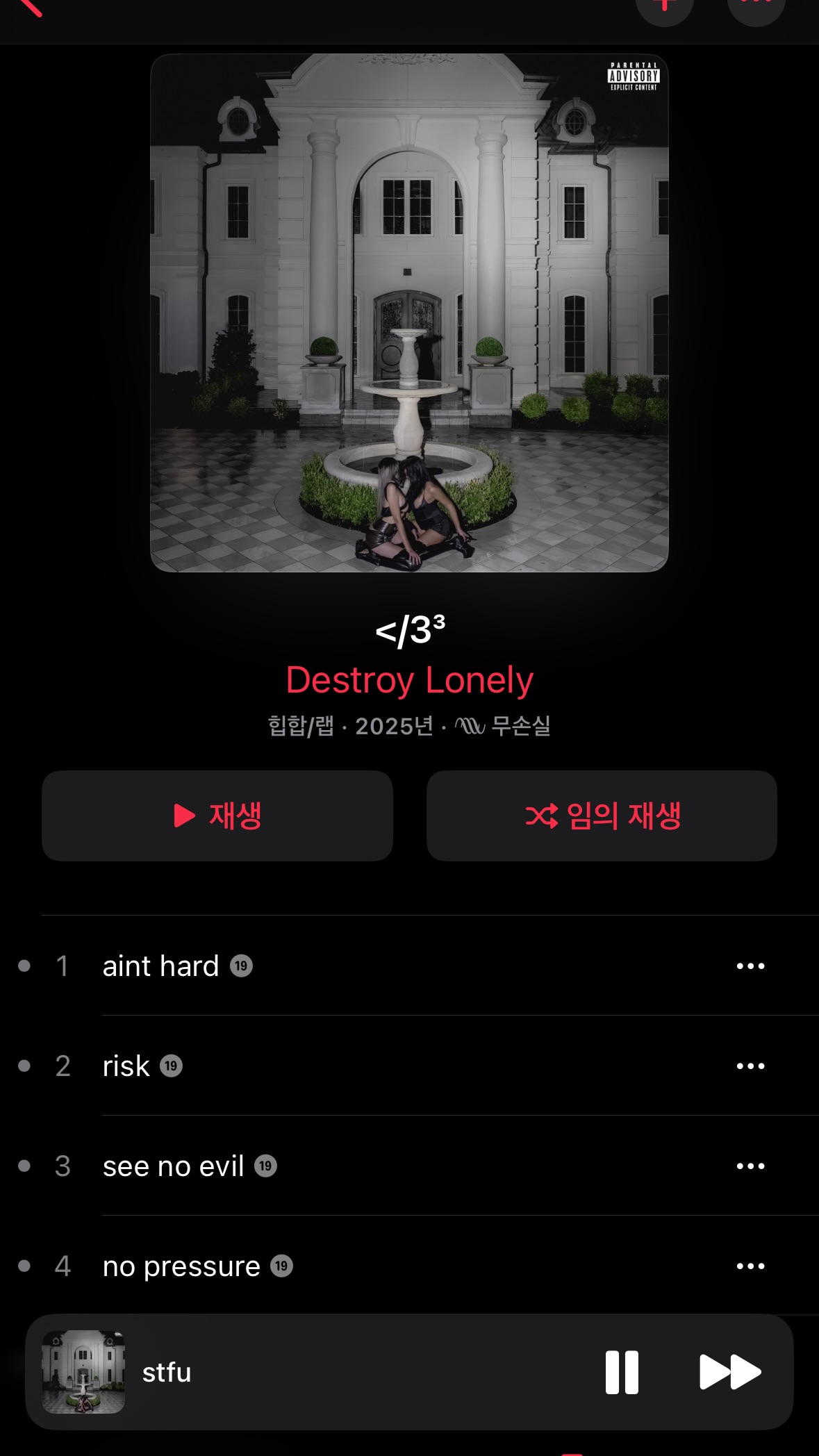
Task: Open more options for no pressure
Action: pyautogui.click(x=750, y=1266)
